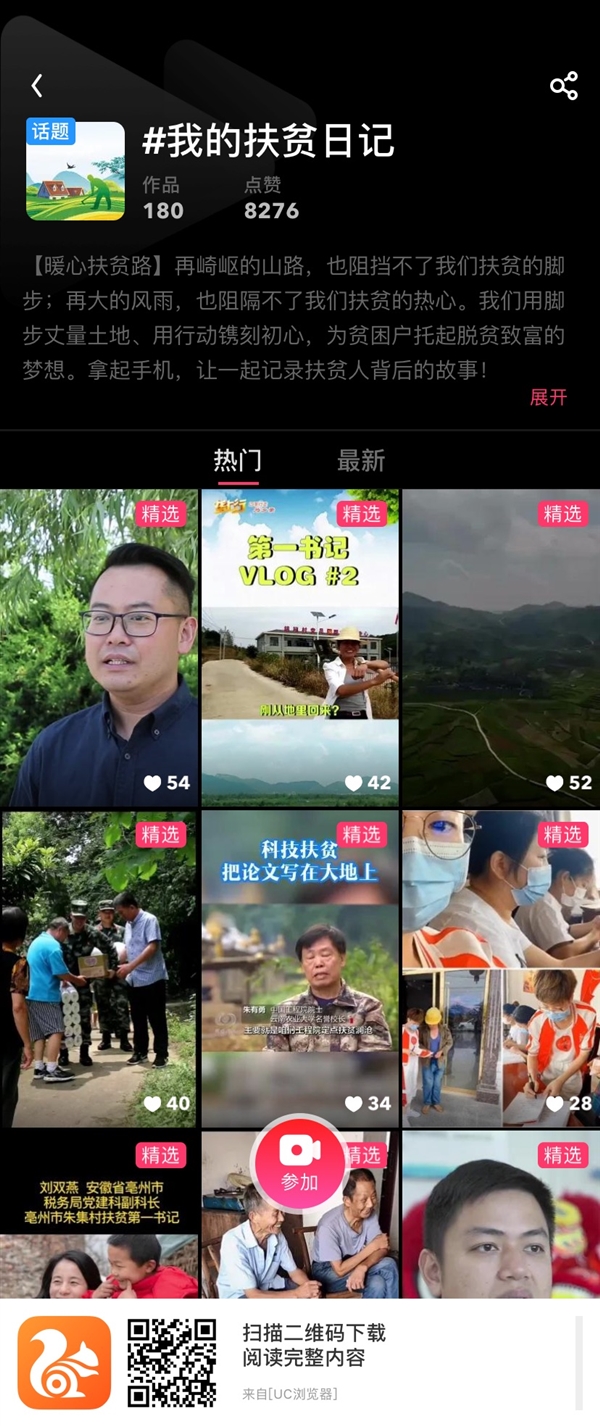Open the 刘双燕 第一书记 video
600x1426 pixels.
point(99,1220)
